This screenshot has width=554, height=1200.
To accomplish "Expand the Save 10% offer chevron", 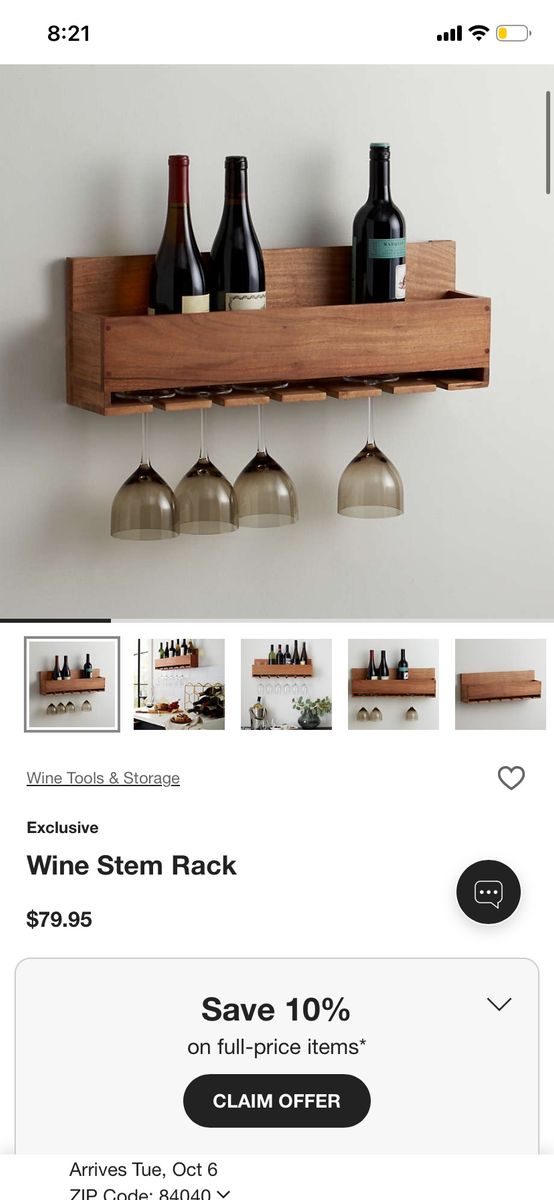I will tap(499, 1004).
